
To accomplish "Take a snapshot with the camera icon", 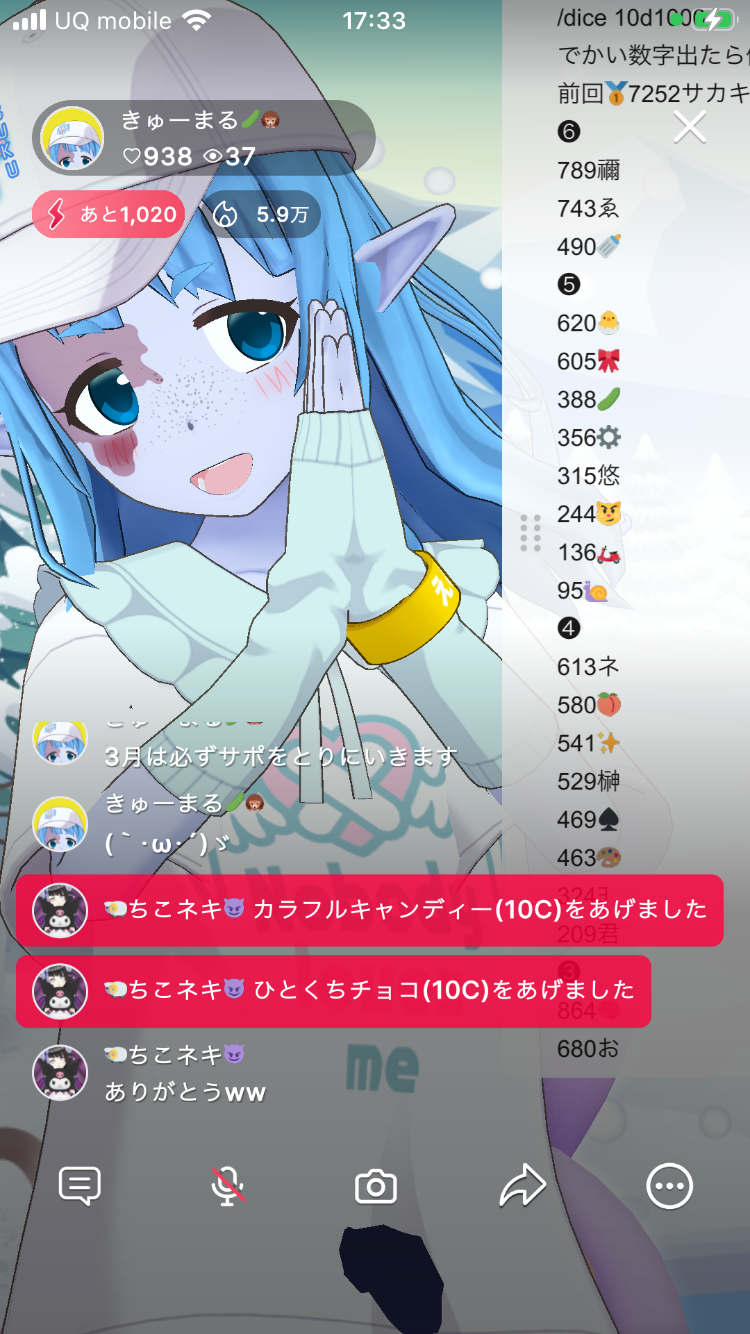I will 376,1187.
